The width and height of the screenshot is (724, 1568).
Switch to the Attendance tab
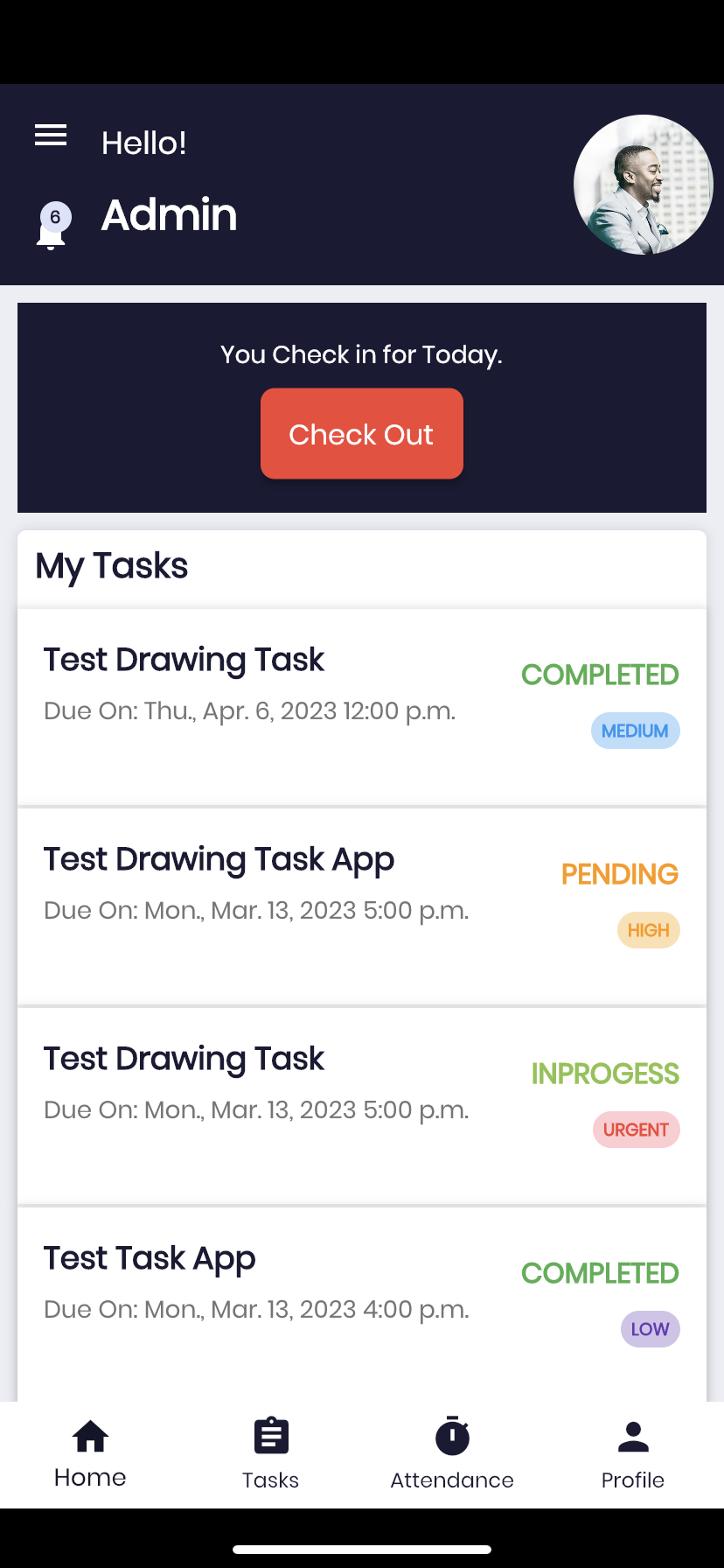(x=452, y=1455)
